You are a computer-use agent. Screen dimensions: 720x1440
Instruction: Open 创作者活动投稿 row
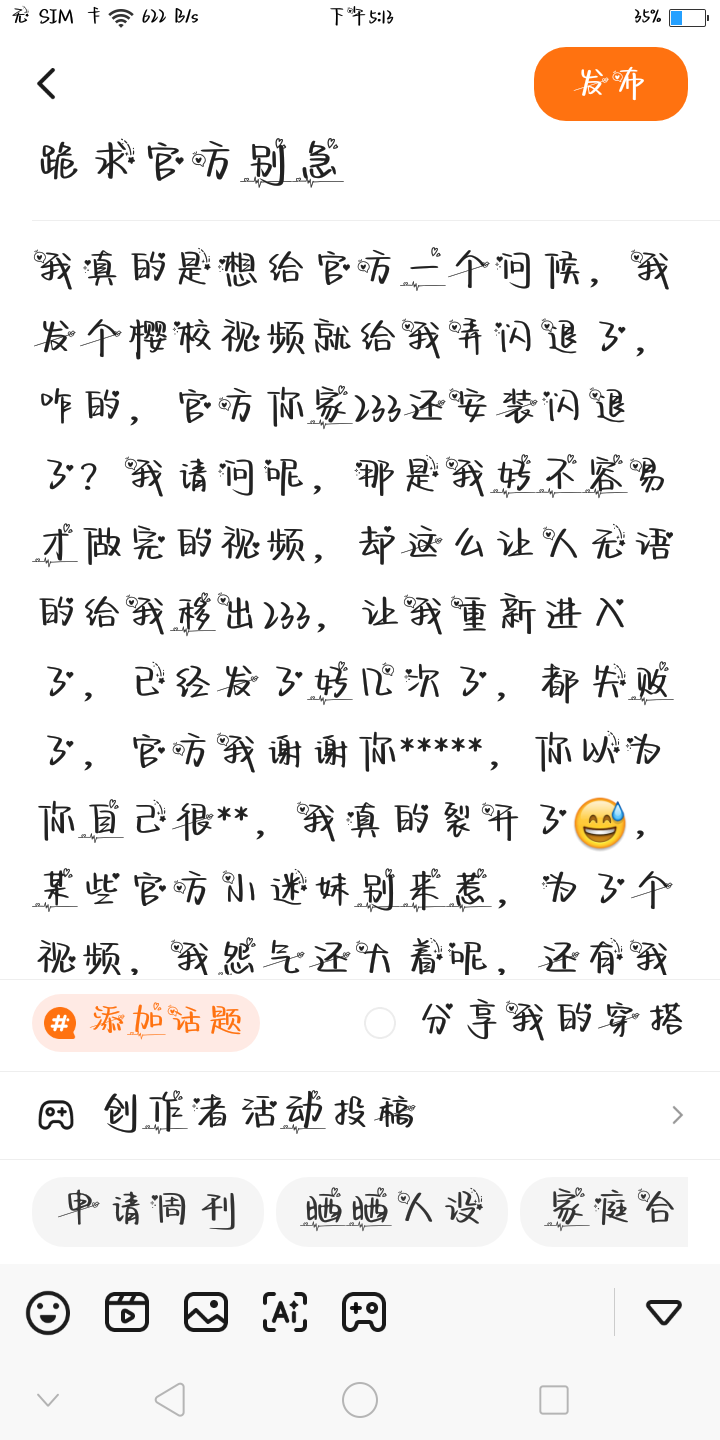coord(360,1114)
